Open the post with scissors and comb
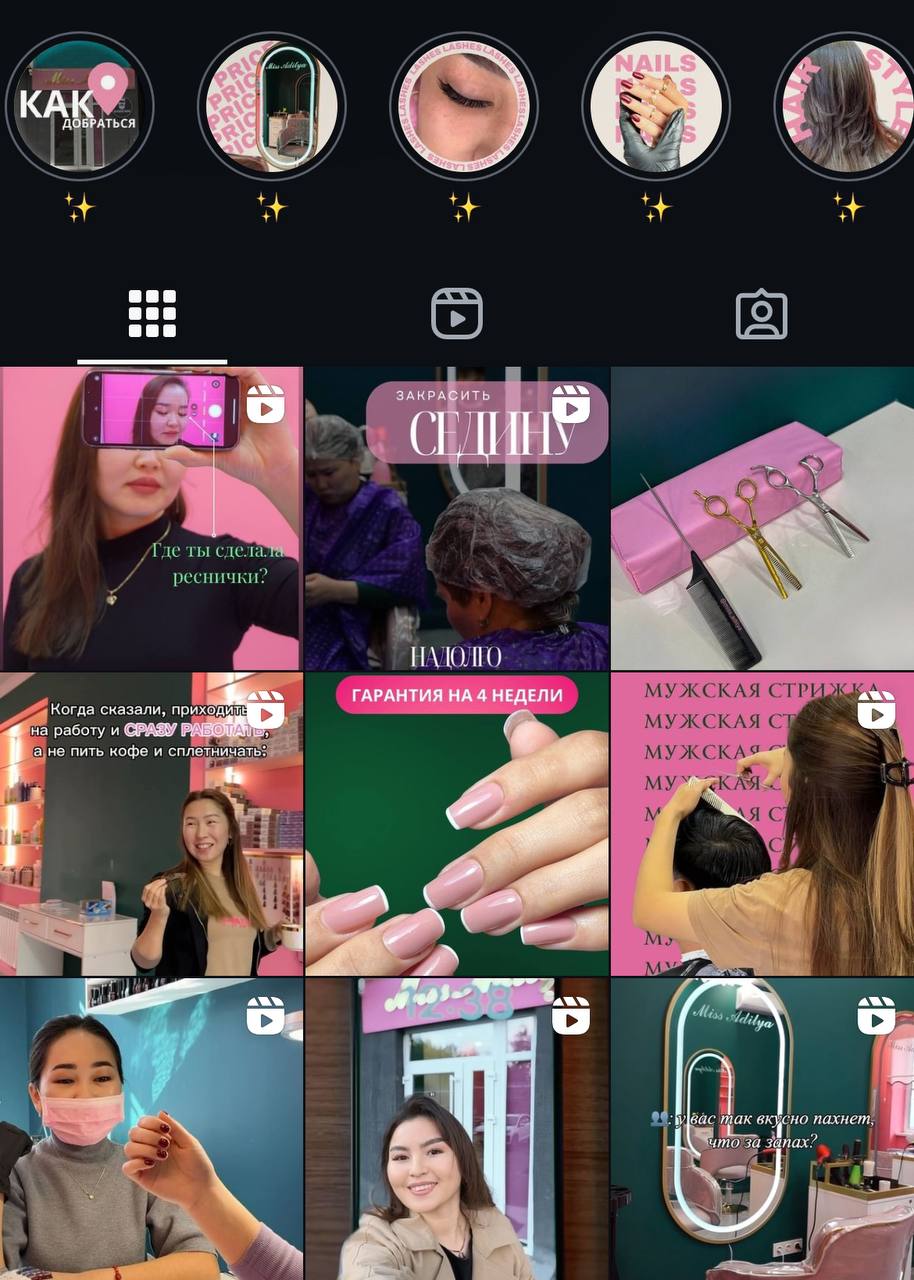Viewport: 914px width, 1280px height. 762,518
